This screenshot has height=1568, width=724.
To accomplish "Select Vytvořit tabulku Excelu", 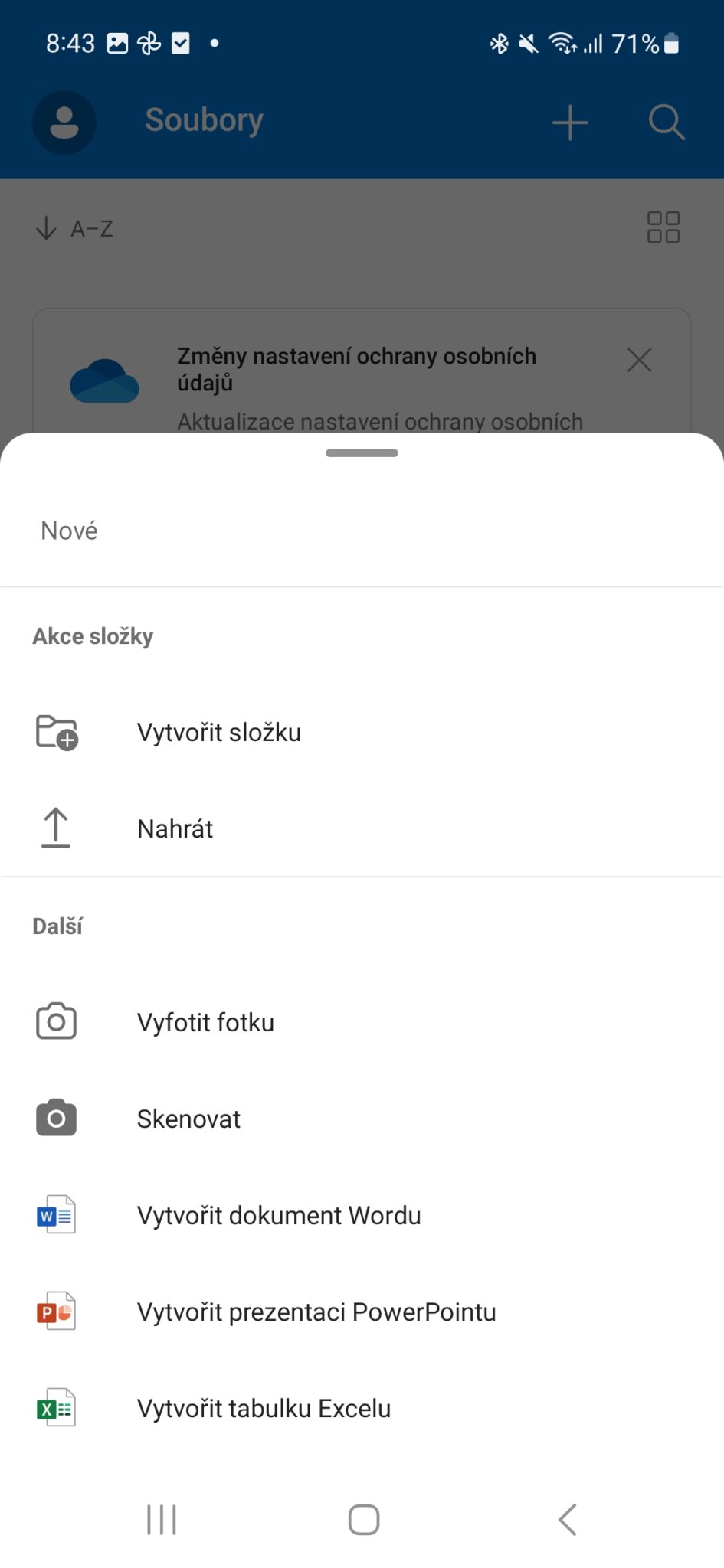I will [264, 1409].
